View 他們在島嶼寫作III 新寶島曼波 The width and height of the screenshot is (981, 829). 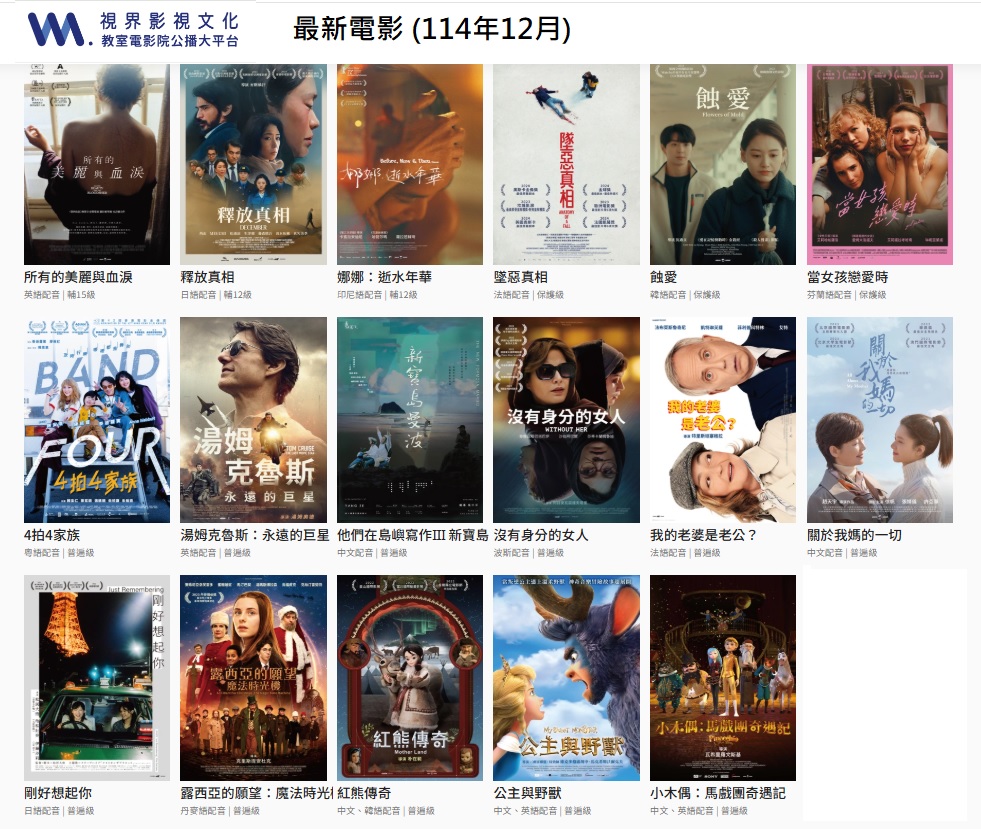(410, 420)
